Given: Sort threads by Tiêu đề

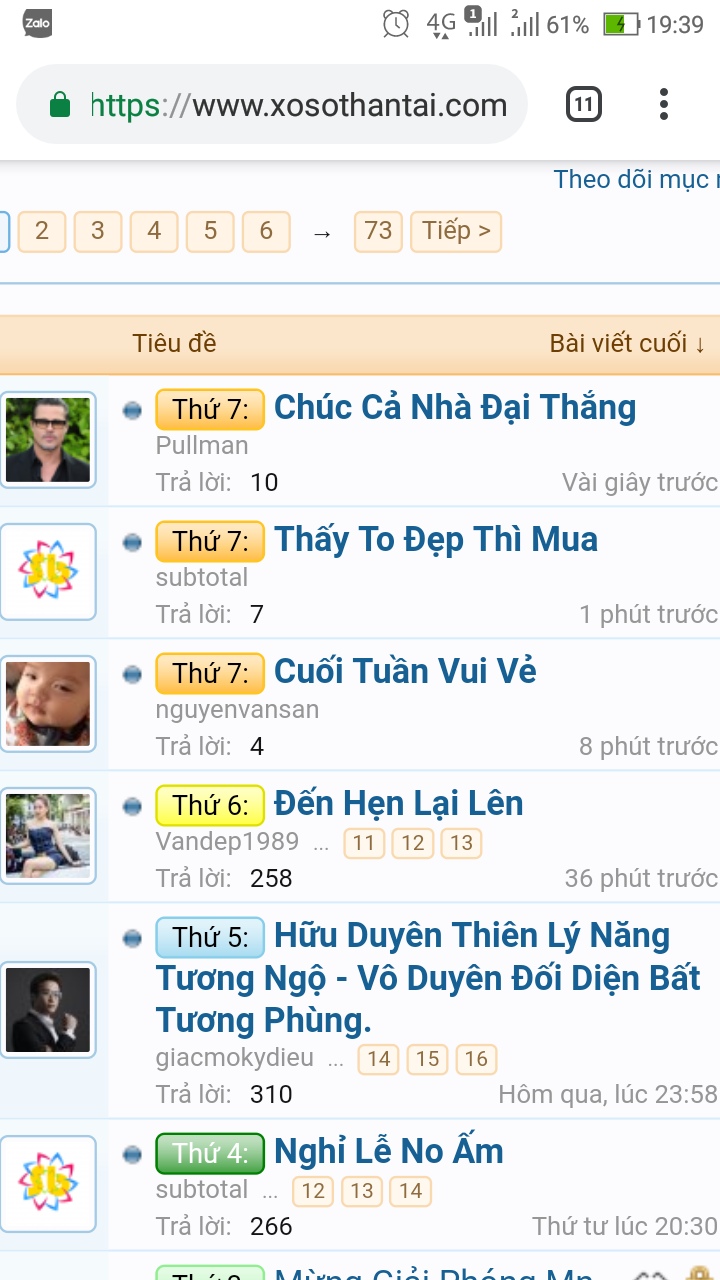Looking at the screenshot, I should 174,343.
